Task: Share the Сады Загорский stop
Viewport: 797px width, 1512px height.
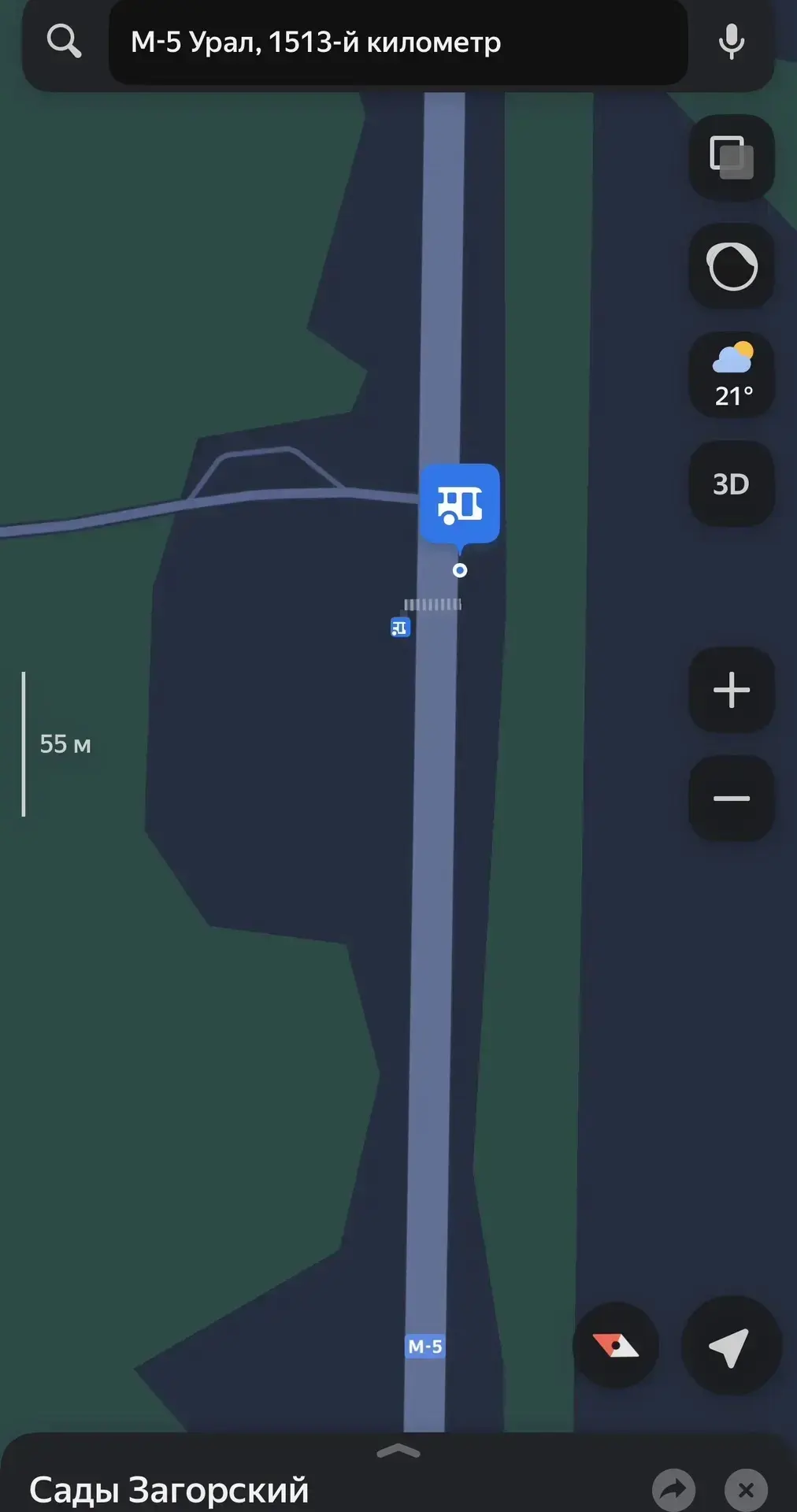Action: click(x=673, y=1489)
